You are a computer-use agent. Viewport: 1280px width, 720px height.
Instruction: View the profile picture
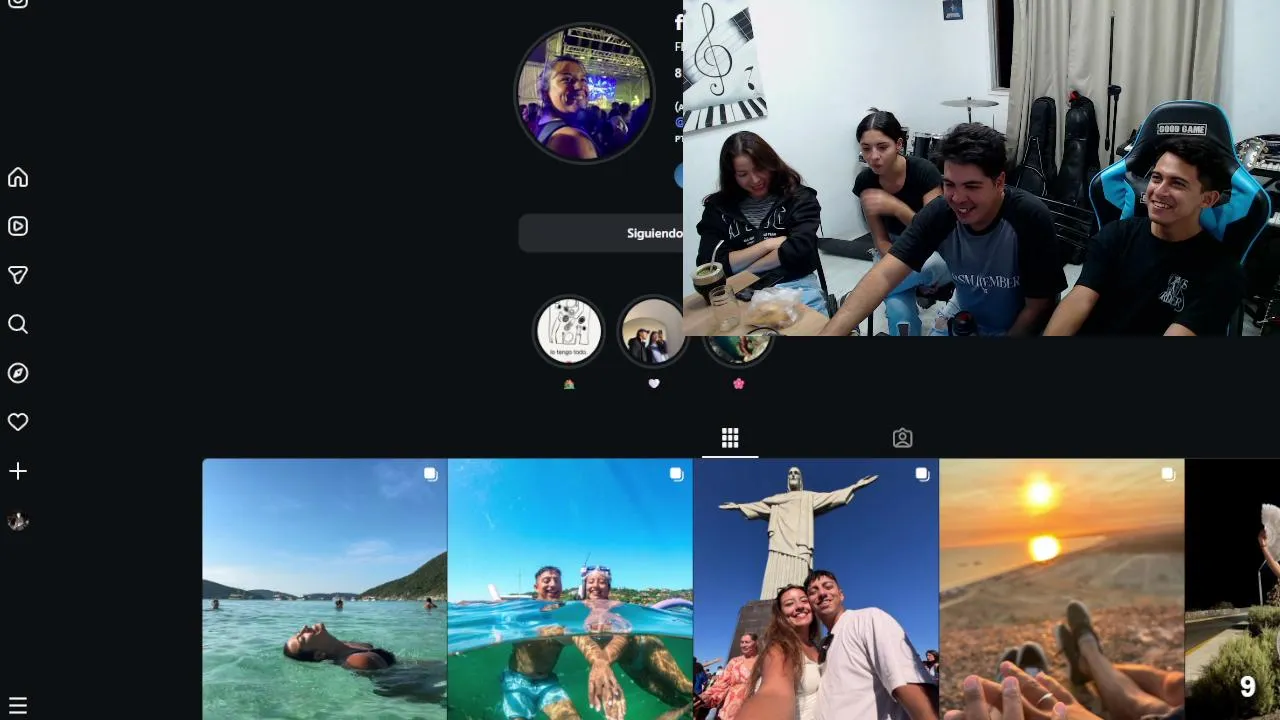pyautogui.click(x=585, y=93)
